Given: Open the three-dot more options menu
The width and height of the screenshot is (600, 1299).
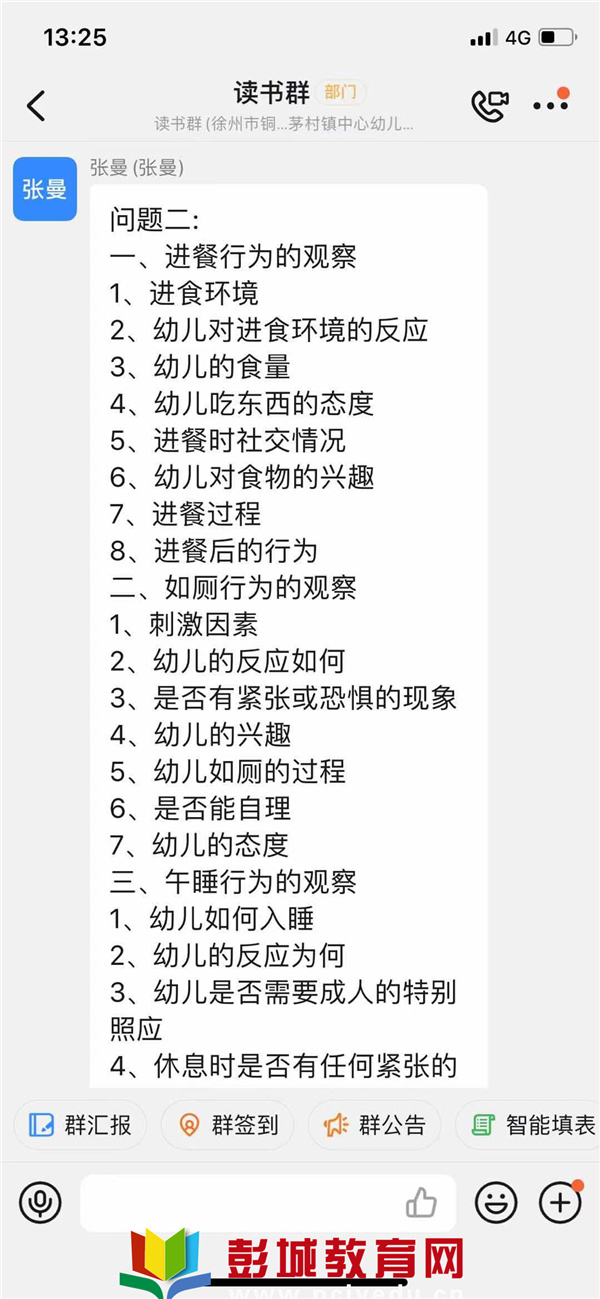Looking at the screenshot, I should [550, 105].
